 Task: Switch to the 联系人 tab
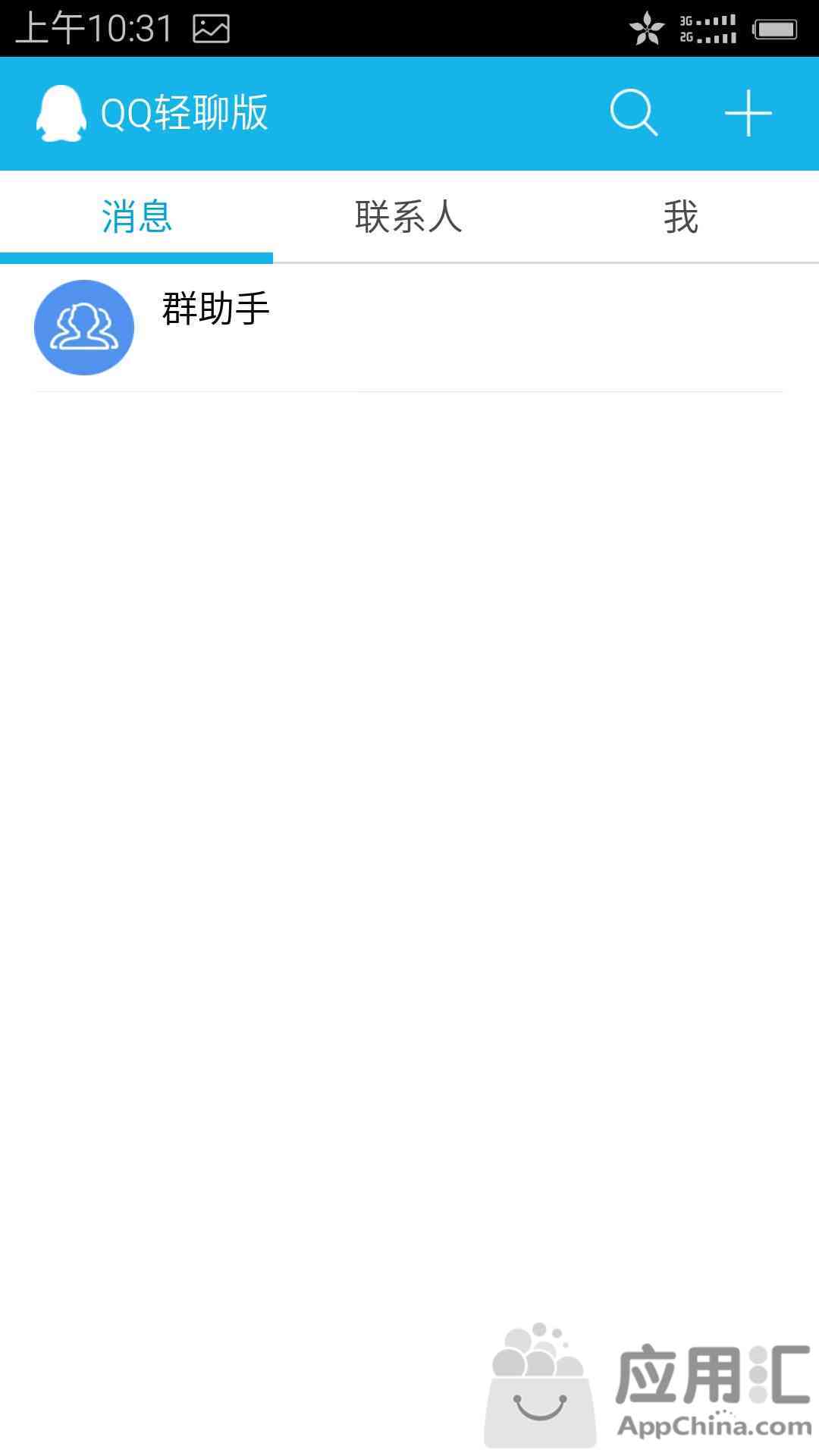click(409, 217)
